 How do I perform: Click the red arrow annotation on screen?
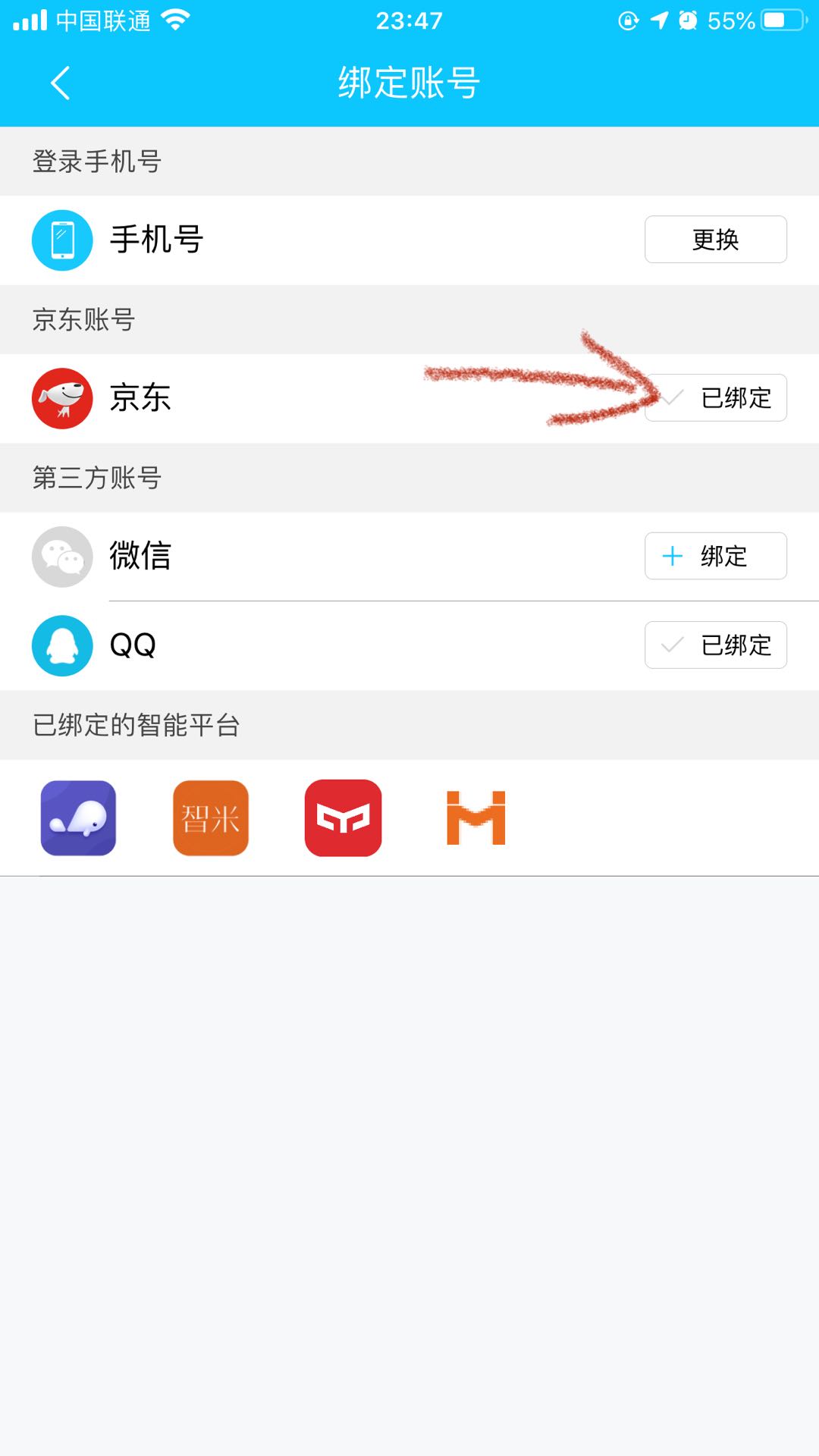click(576, 383)
